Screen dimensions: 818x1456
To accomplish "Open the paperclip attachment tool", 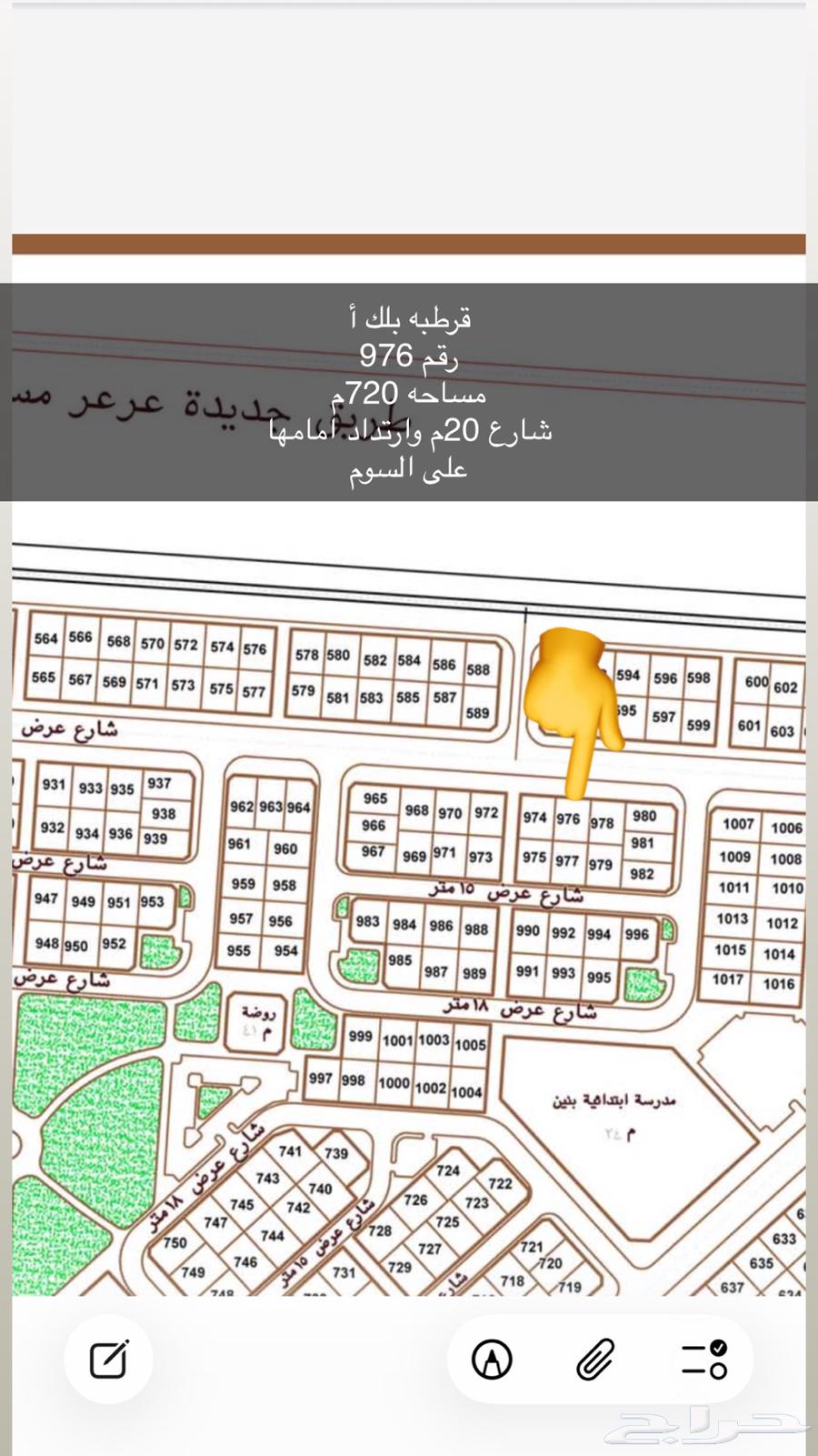I will [595, 1359].
